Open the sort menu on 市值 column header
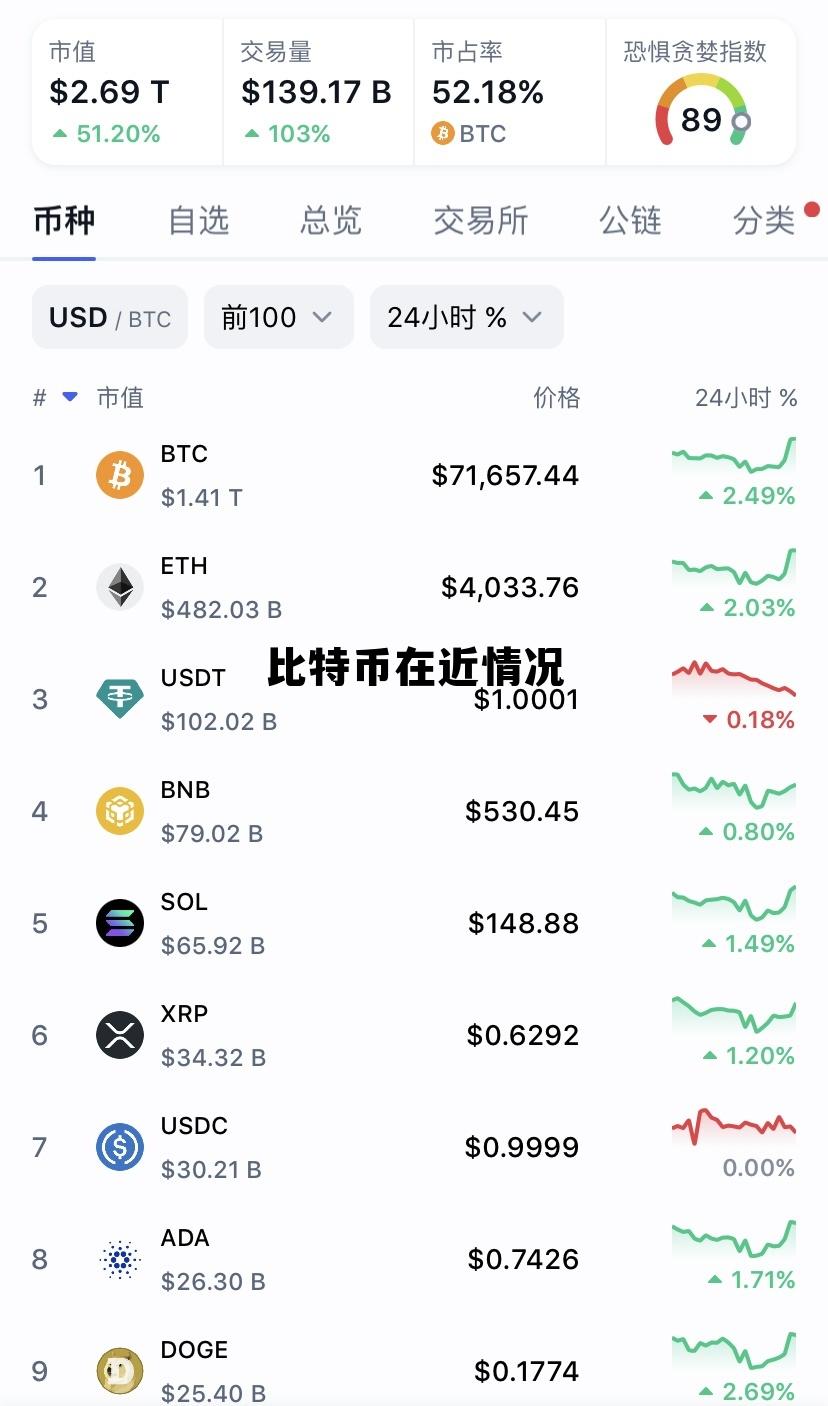Screen dimensions: 828x1406 (x=120, y=397)
